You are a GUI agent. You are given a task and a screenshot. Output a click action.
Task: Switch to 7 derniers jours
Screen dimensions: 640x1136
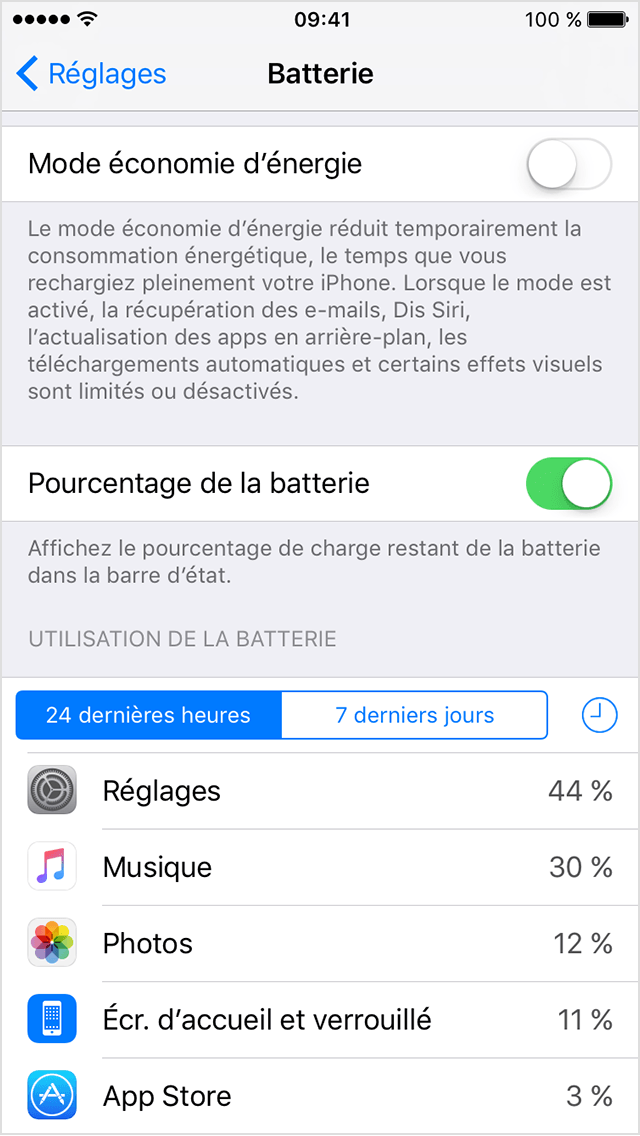tap(414, 715)
